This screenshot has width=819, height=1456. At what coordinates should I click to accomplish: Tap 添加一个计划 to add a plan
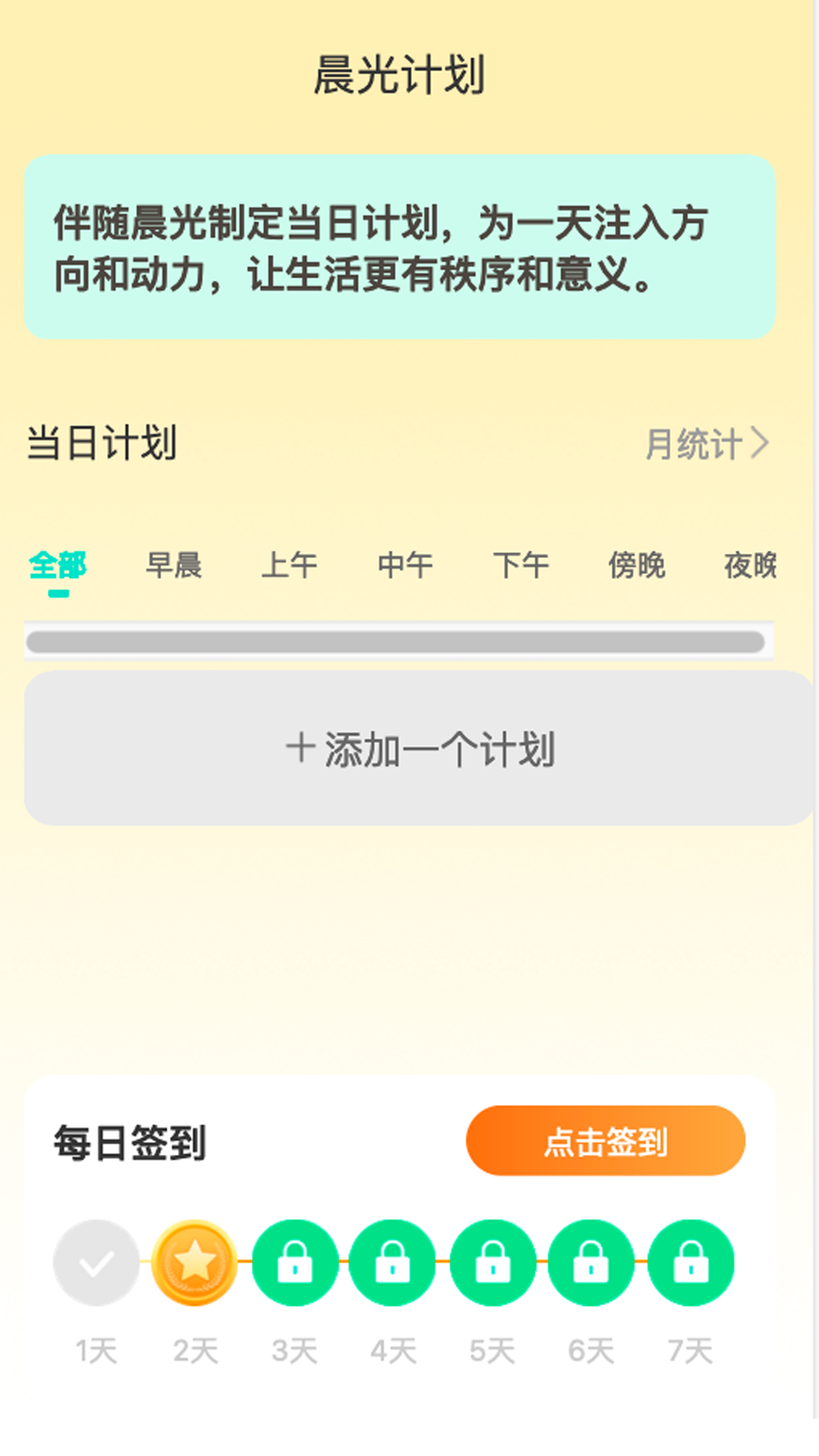coord(419,748)
